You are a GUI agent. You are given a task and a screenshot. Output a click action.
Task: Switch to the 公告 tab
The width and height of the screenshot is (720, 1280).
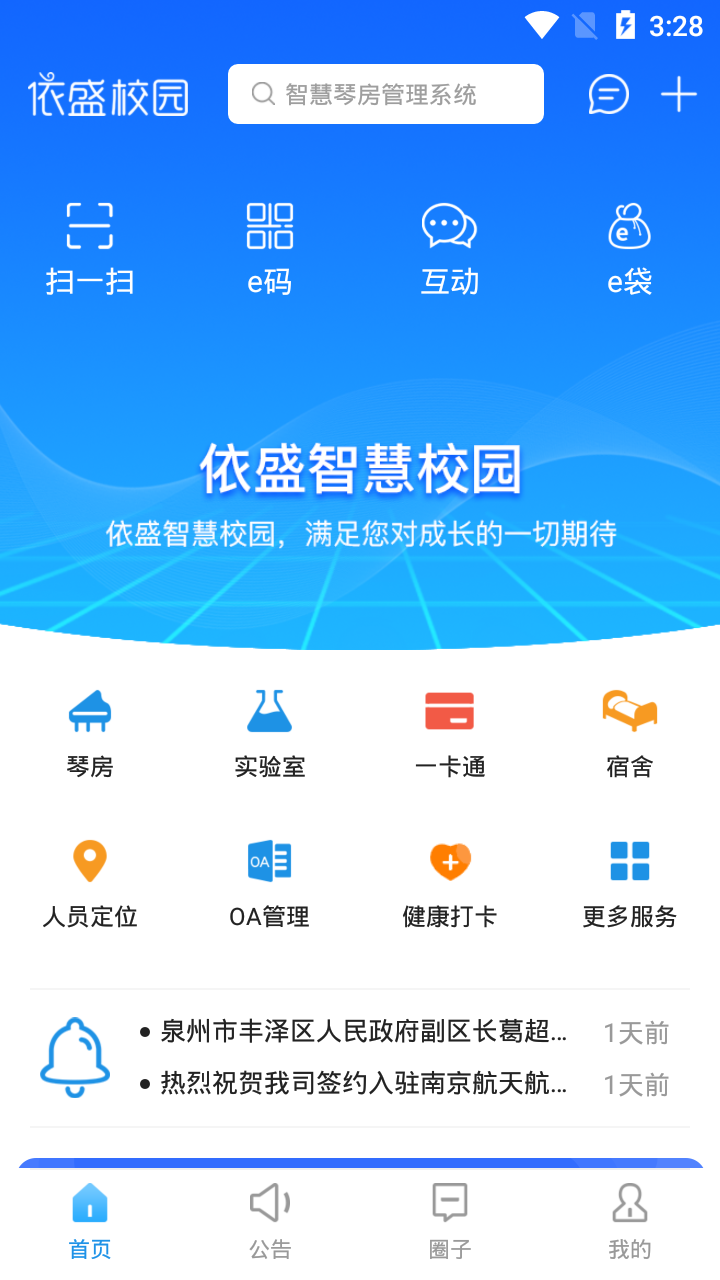[269, 1215]
